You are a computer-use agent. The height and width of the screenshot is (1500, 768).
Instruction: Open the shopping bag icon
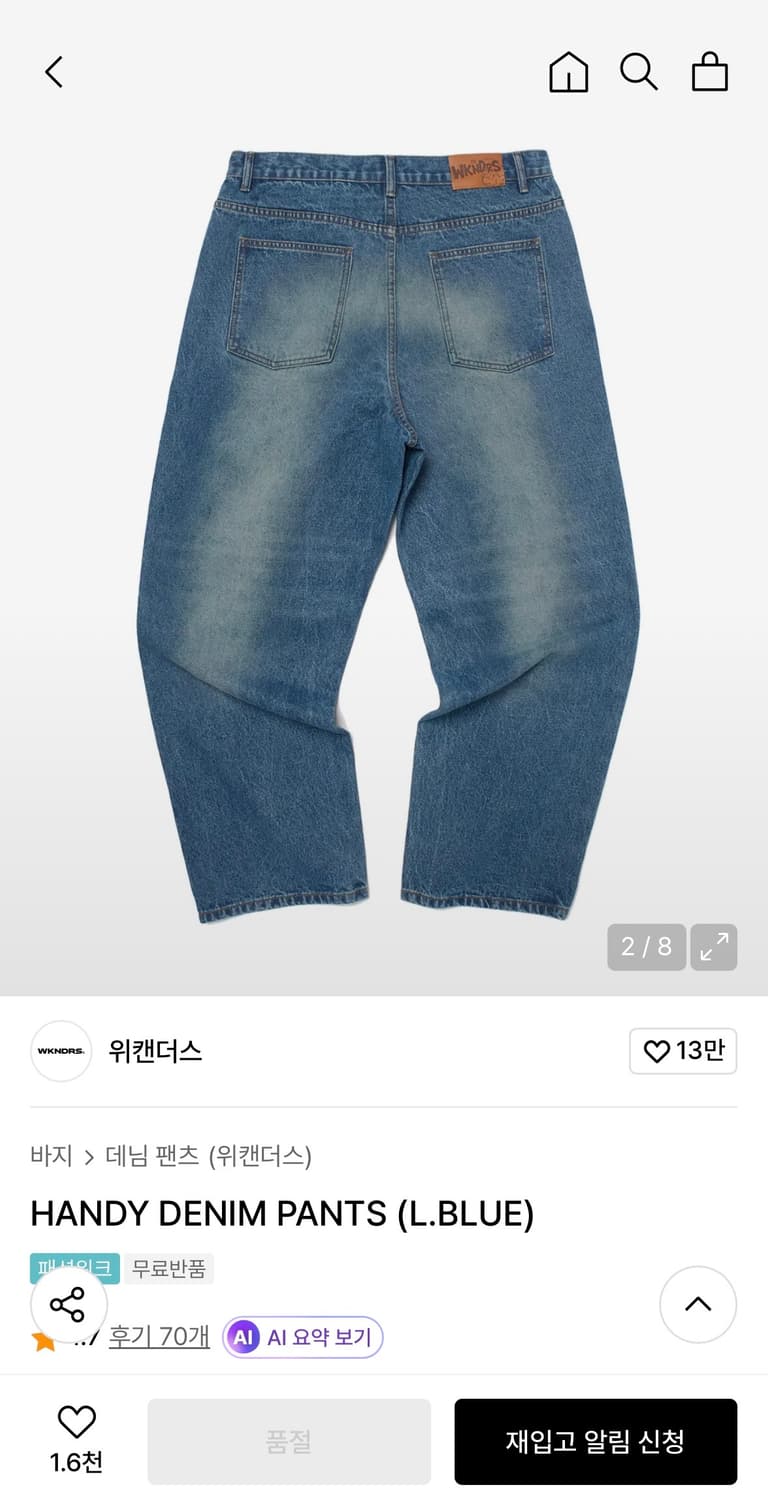click(710, 71)
